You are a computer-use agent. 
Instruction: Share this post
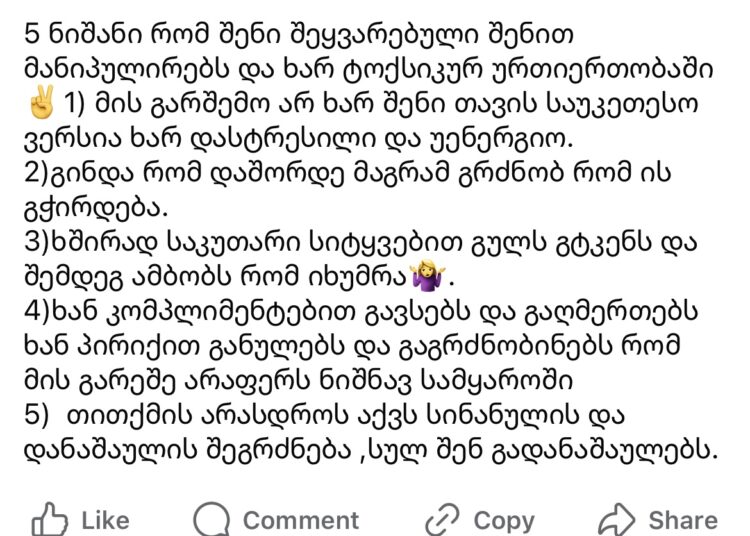[660, 519]
